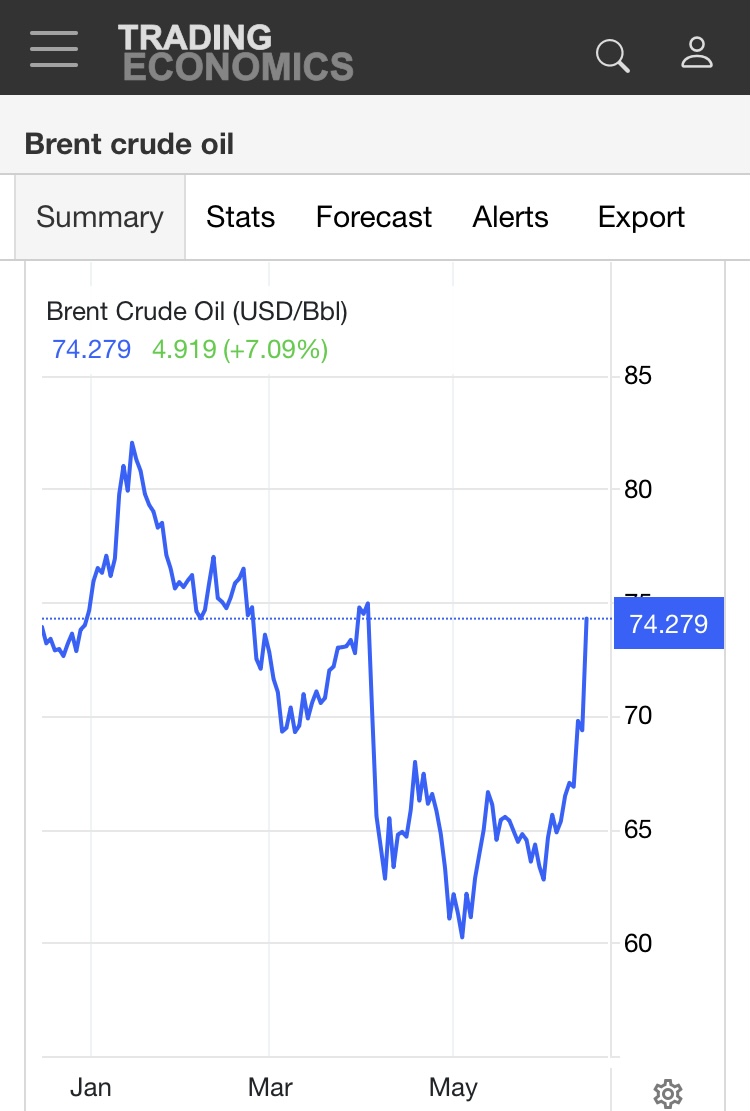Open chart settings gear icon

(x=667, y=1093)
